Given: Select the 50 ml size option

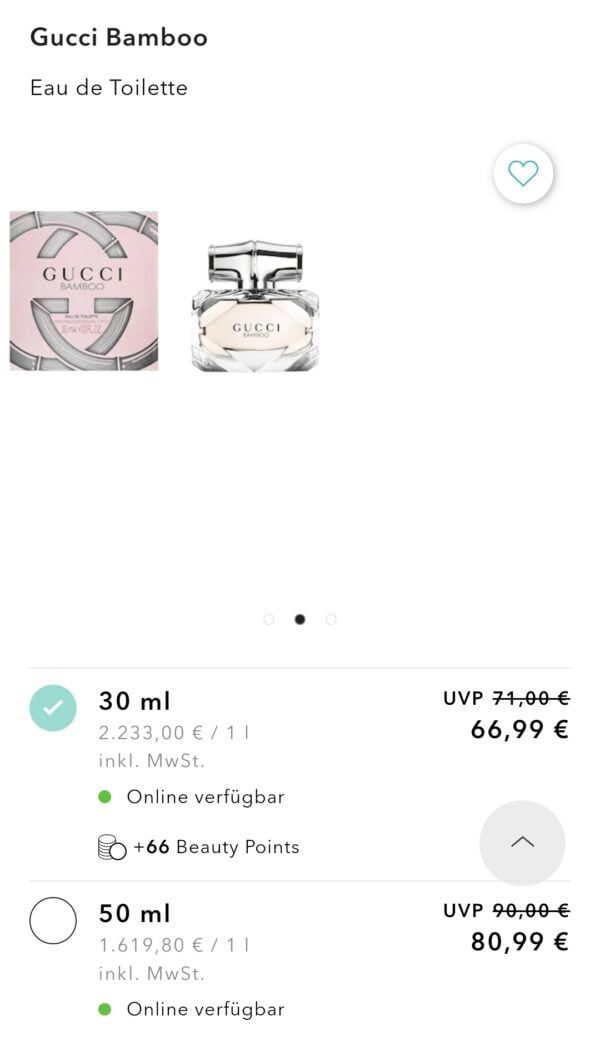Looking at the screenshot, I should point(53,921).
